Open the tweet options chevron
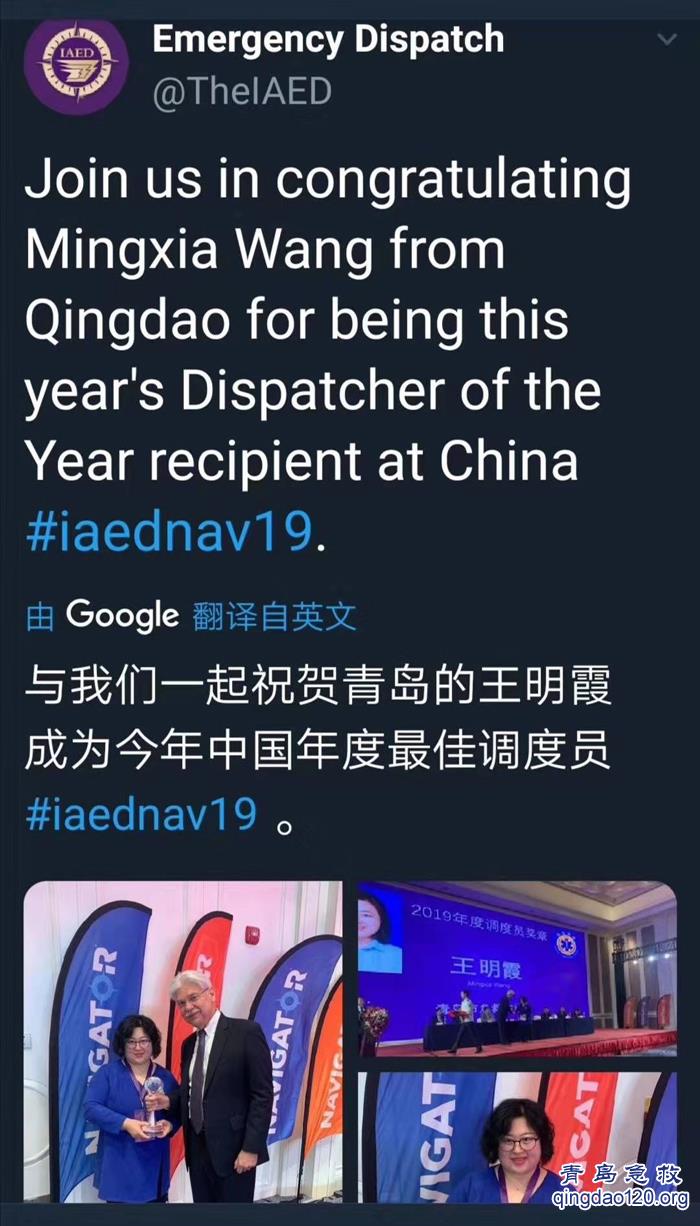The width and height of the screenshot is (700, 1226). pos(668,39)
